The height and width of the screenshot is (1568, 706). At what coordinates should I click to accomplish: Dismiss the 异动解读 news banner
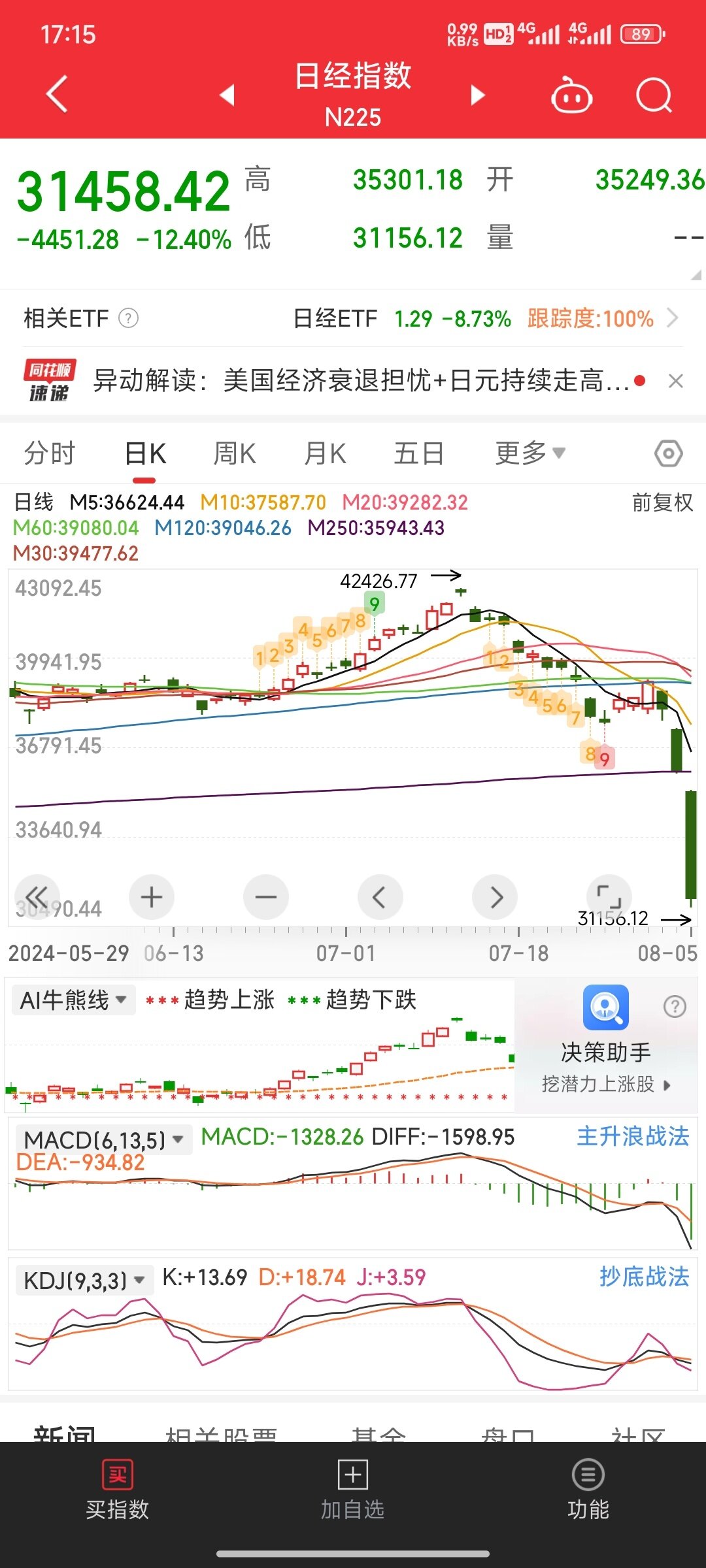(x=676, y=381)
